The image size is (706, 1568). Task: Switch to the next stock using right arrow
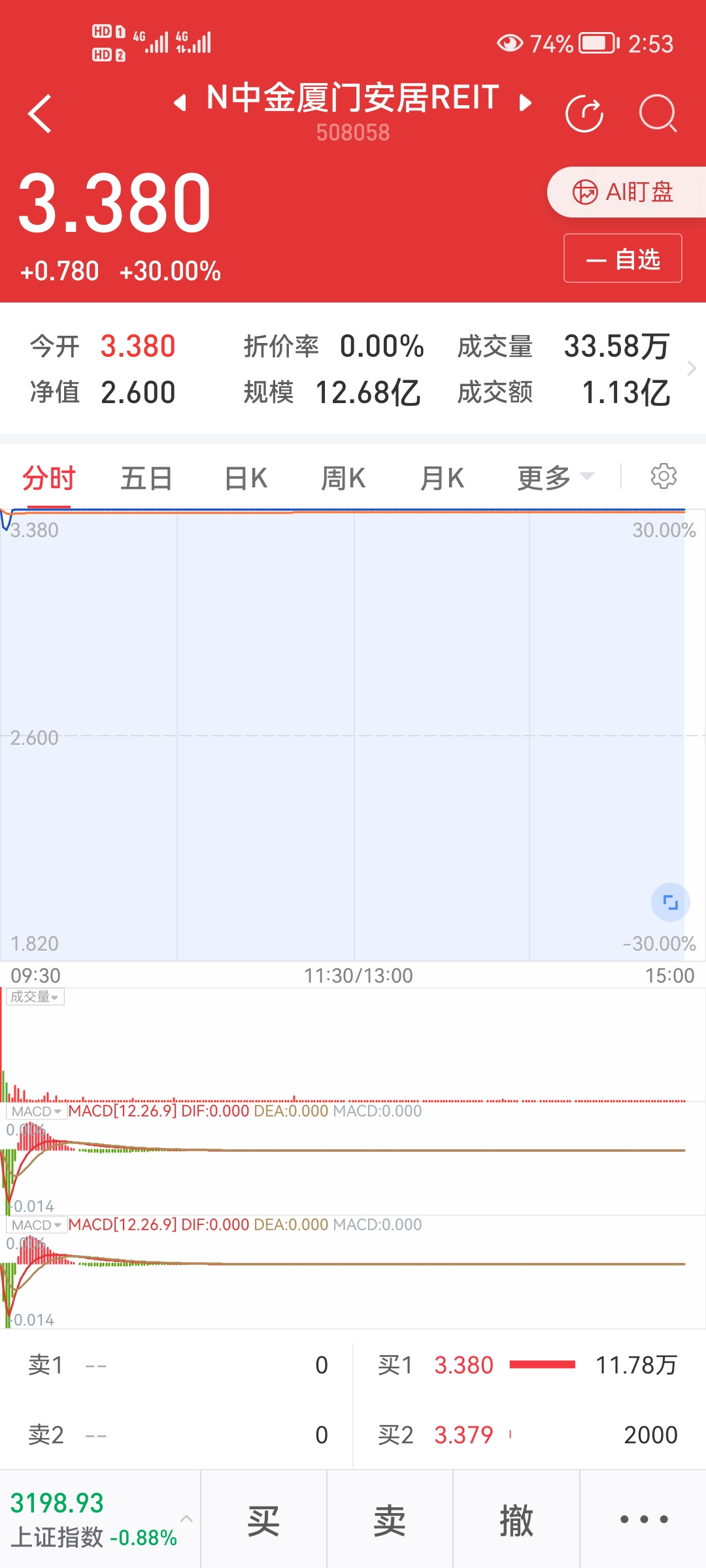click(x=524, y=103)
